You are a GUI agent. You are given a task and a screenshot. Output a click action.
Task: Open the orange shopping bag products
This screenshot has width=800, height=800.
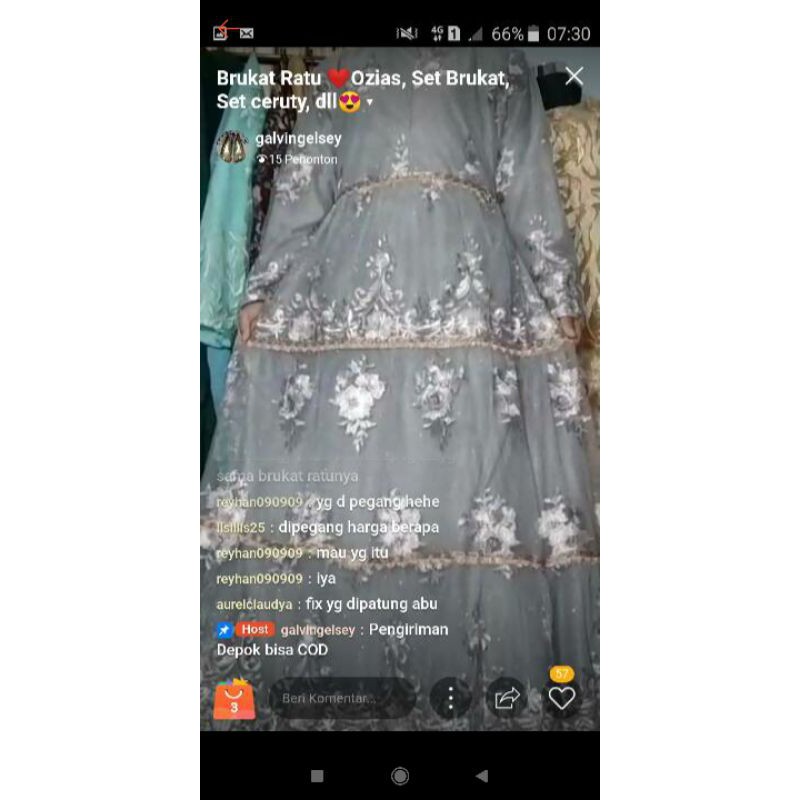pos(234,698)
